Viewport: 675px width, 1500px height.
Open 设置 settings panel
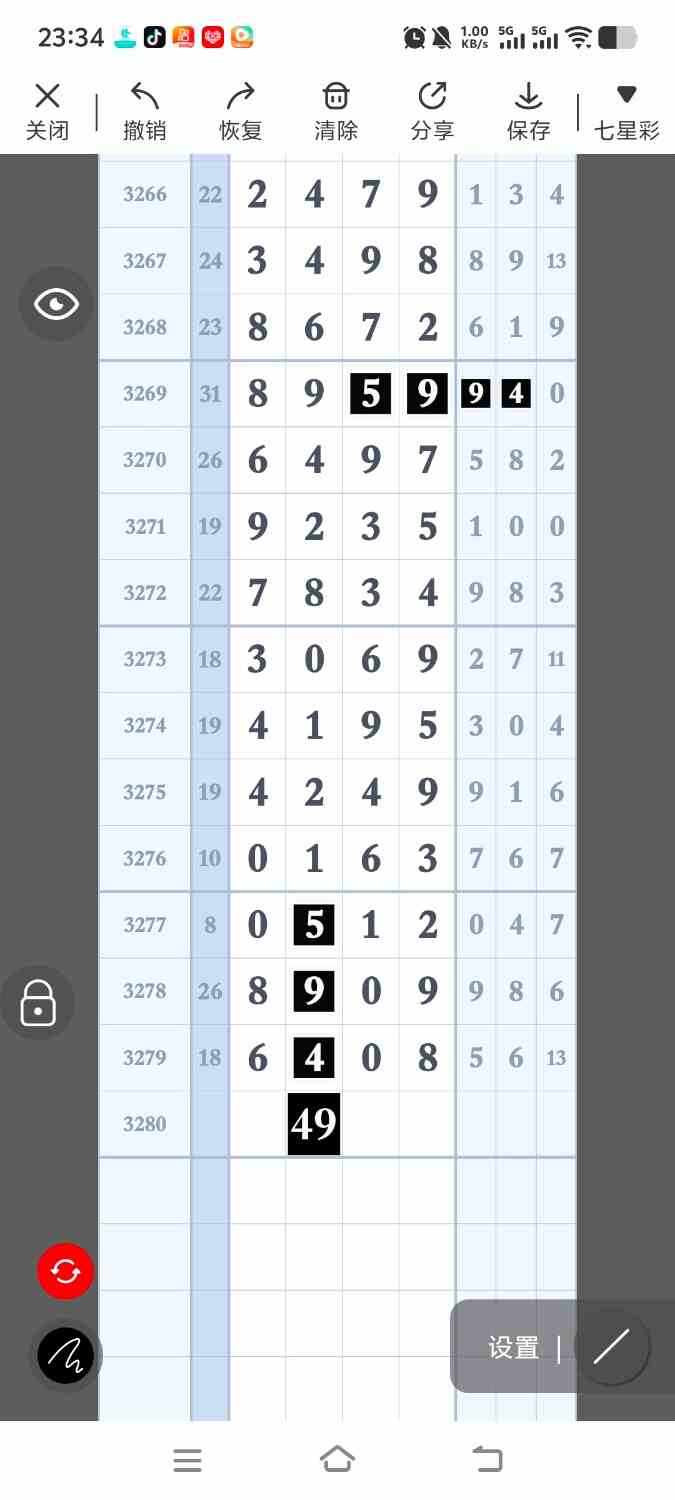point(514,1347)
